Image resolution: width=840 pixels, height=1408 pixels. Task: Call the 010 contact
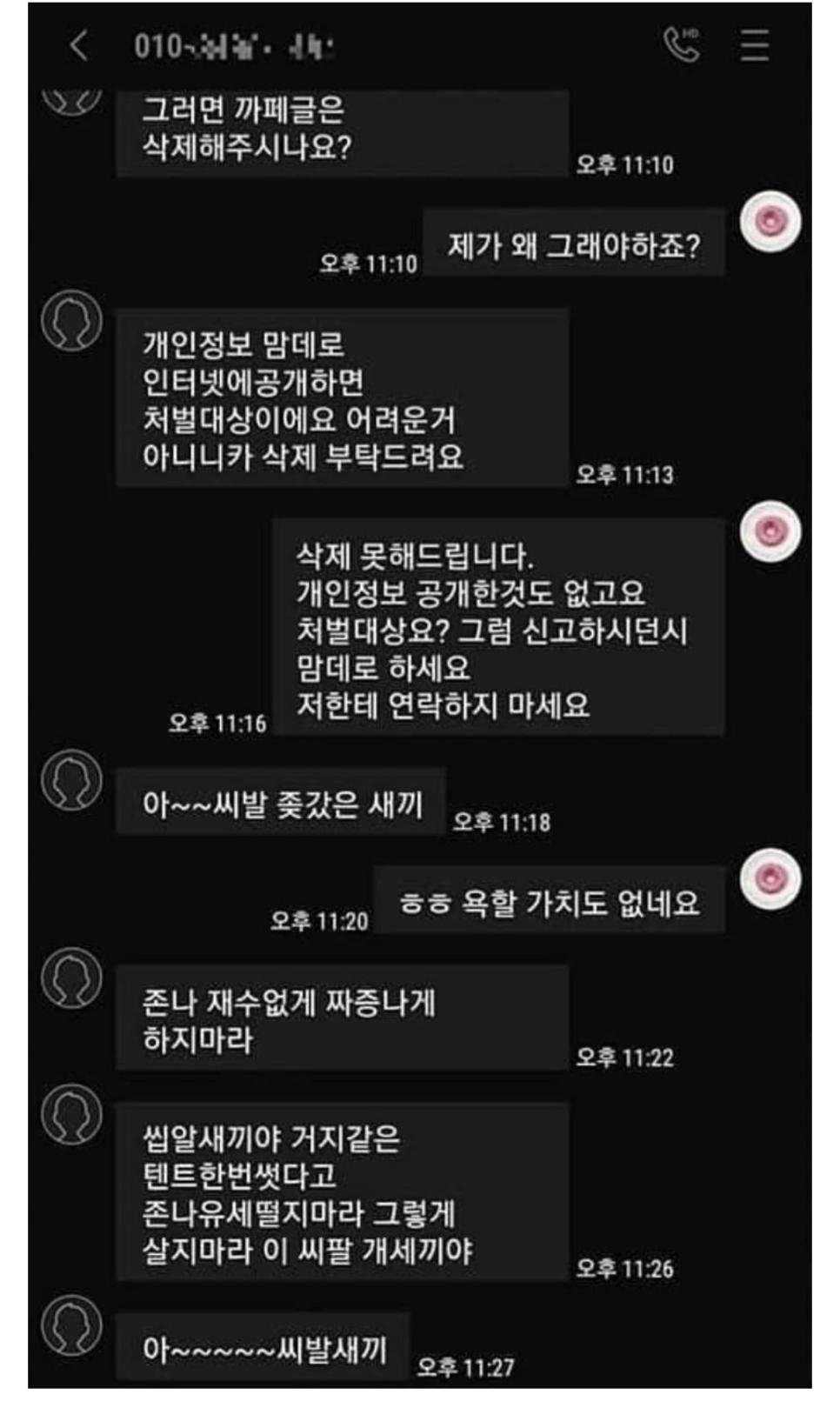pos(681,45)
